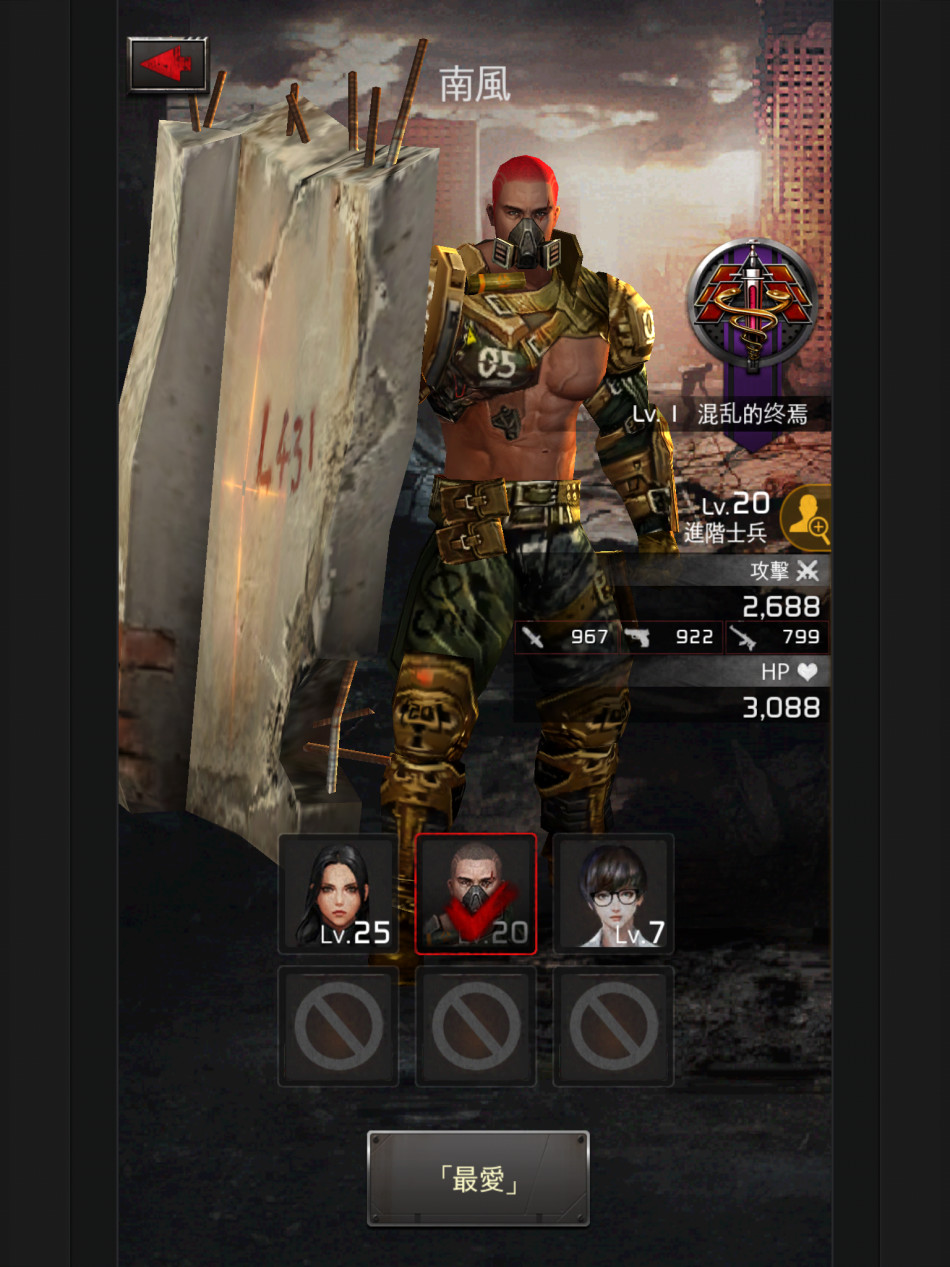Go back with the red arrow
The width and height of the screenshot is (950, 1267).
pos(168,65)
